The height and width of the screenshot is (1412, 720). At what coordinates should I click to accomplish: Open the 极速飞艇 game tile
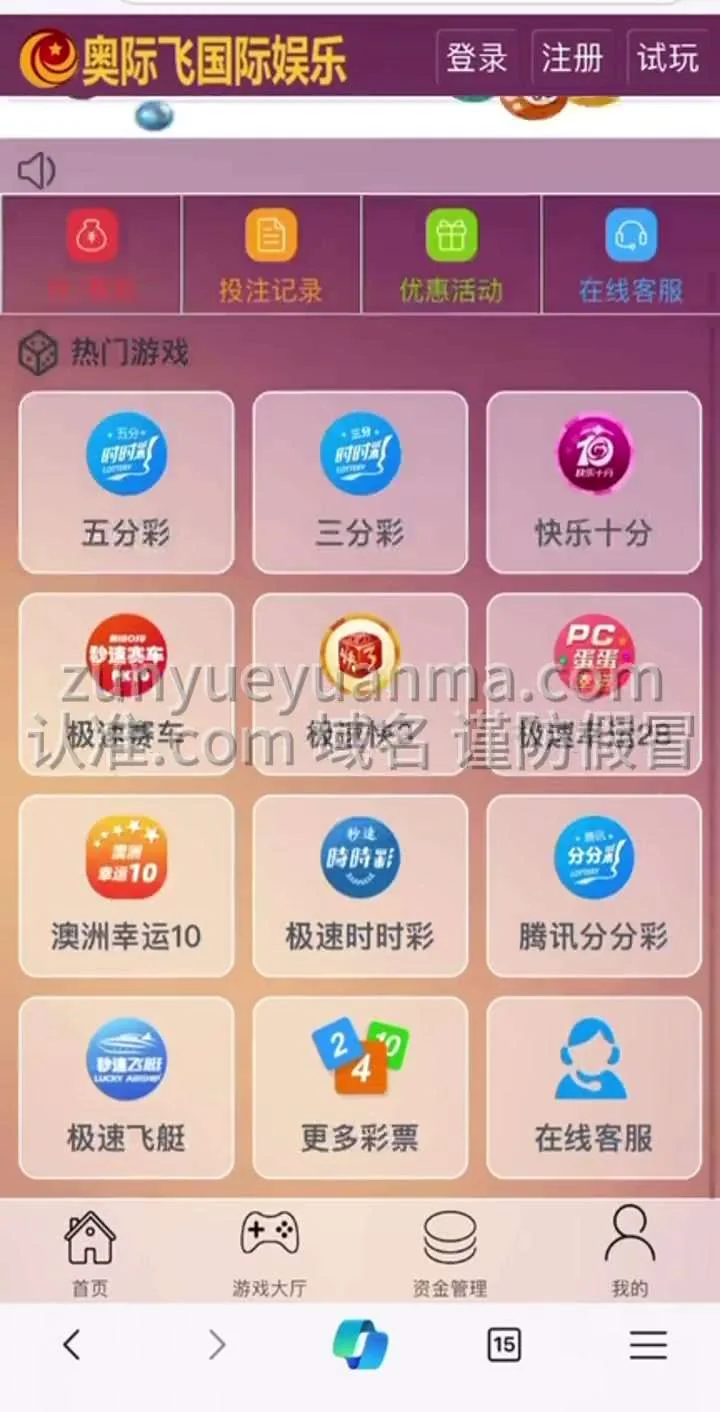point(126,1088)
